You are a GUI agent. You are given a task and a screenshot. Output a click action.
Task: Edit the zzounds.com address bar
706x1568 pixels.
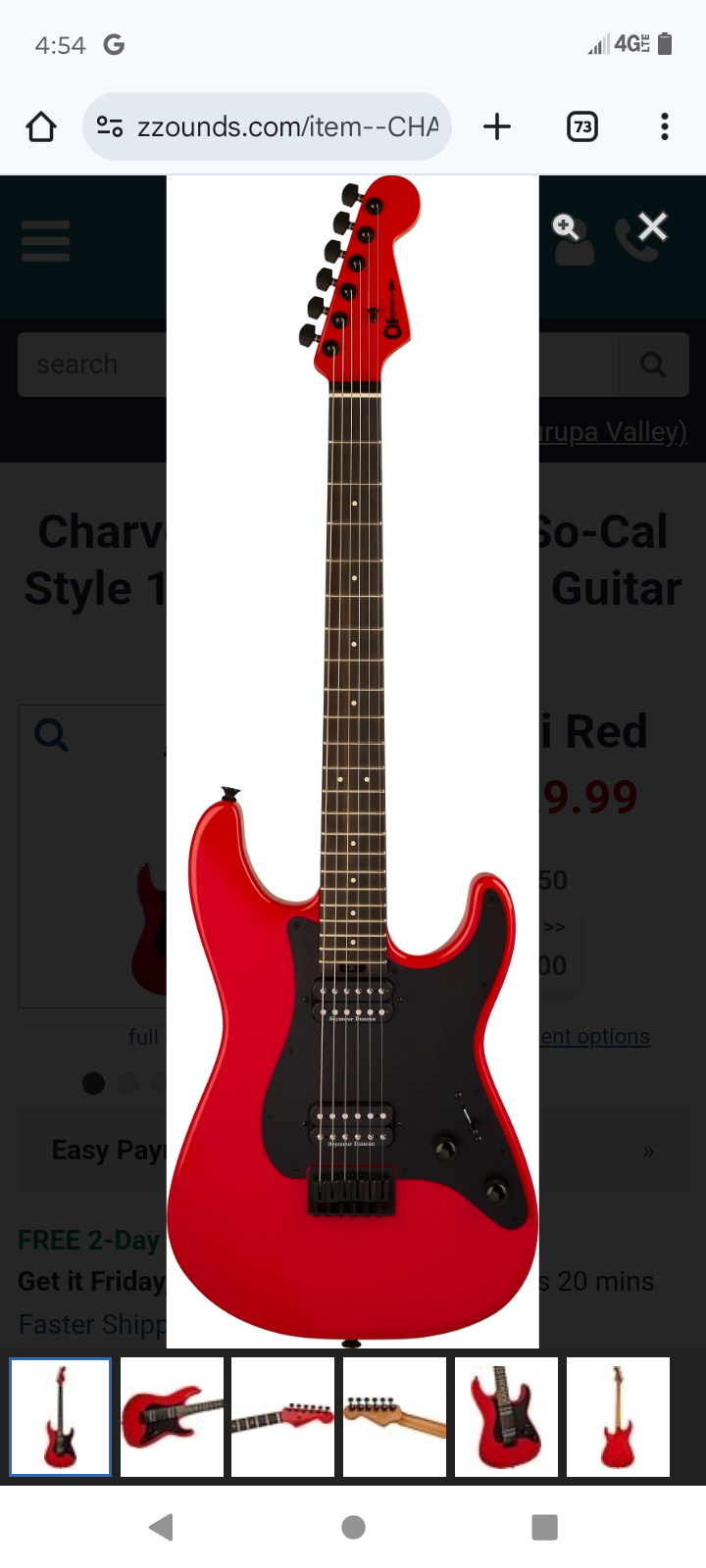(x=284, y=126)
